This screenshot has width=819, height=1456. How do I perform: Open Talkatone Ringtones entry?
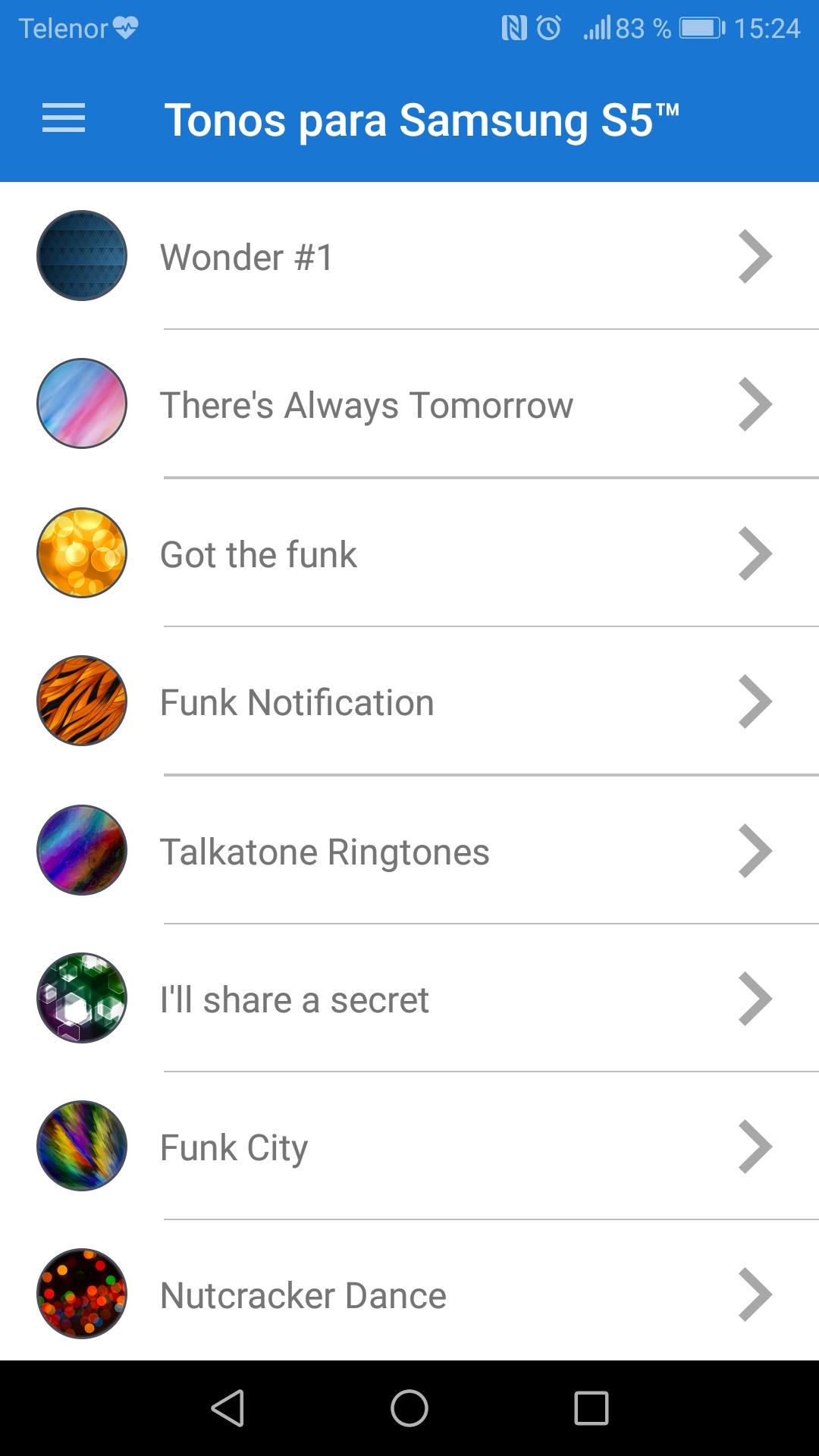click(x=409, y=851)
